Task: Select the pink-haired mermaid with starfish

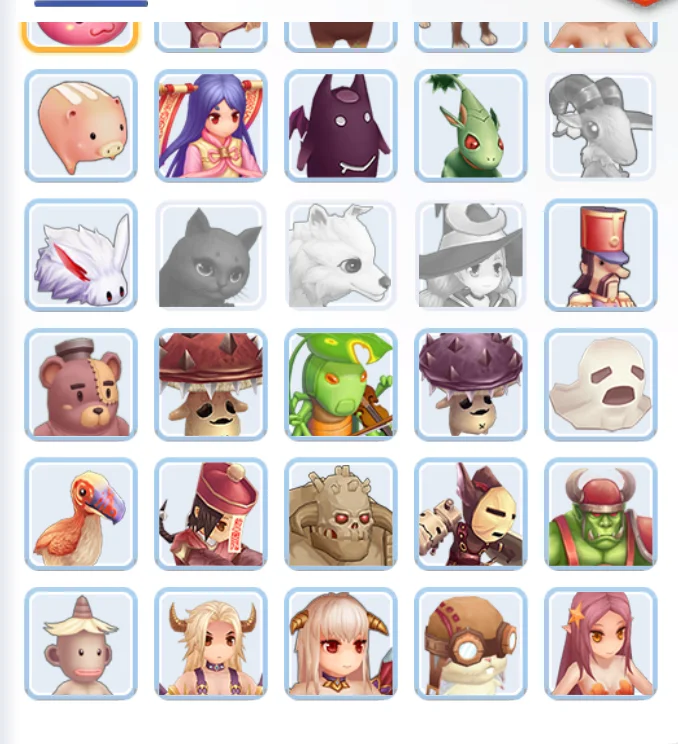Action: [x=601, y=644]
